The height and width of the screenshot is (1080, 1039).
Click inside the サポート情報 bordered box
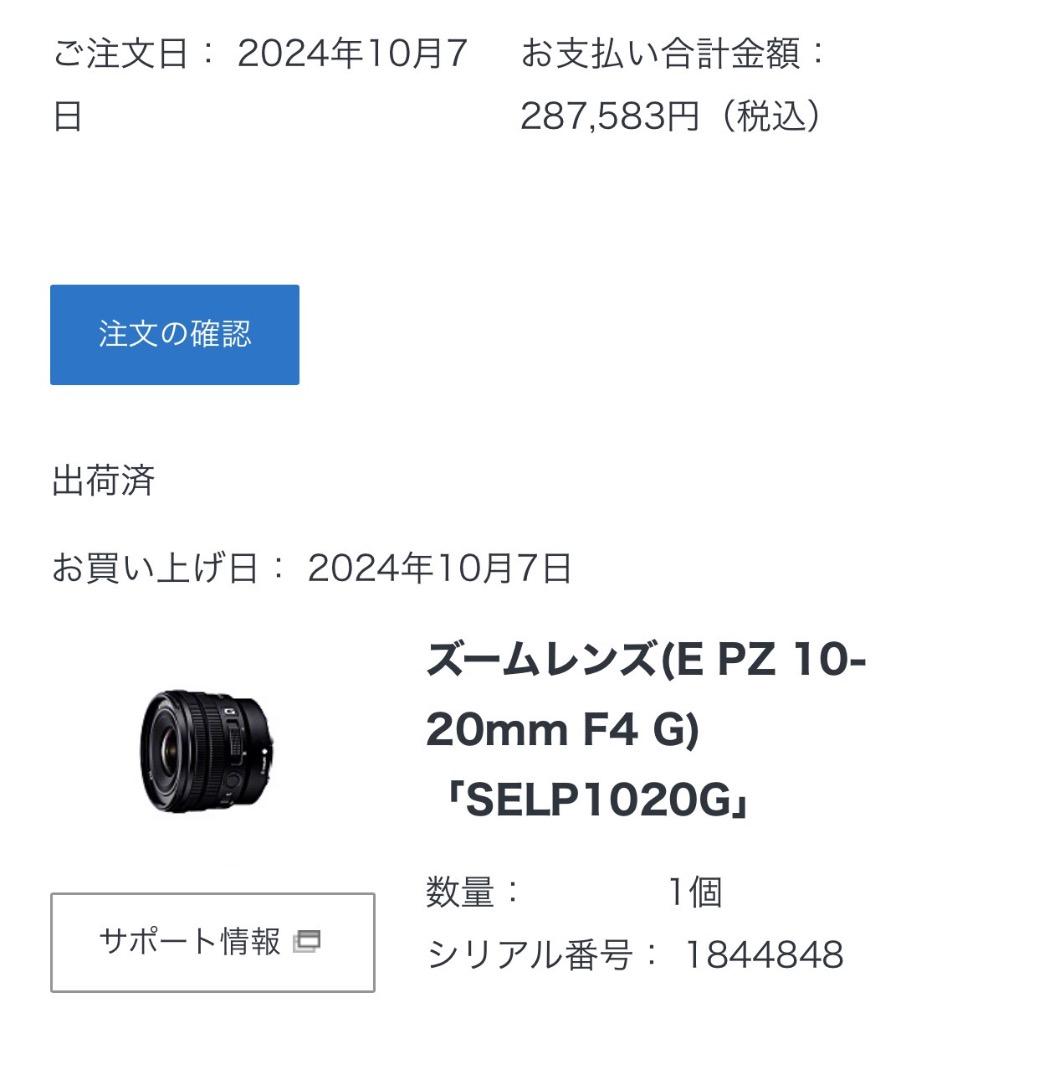[x=215, y=941]
